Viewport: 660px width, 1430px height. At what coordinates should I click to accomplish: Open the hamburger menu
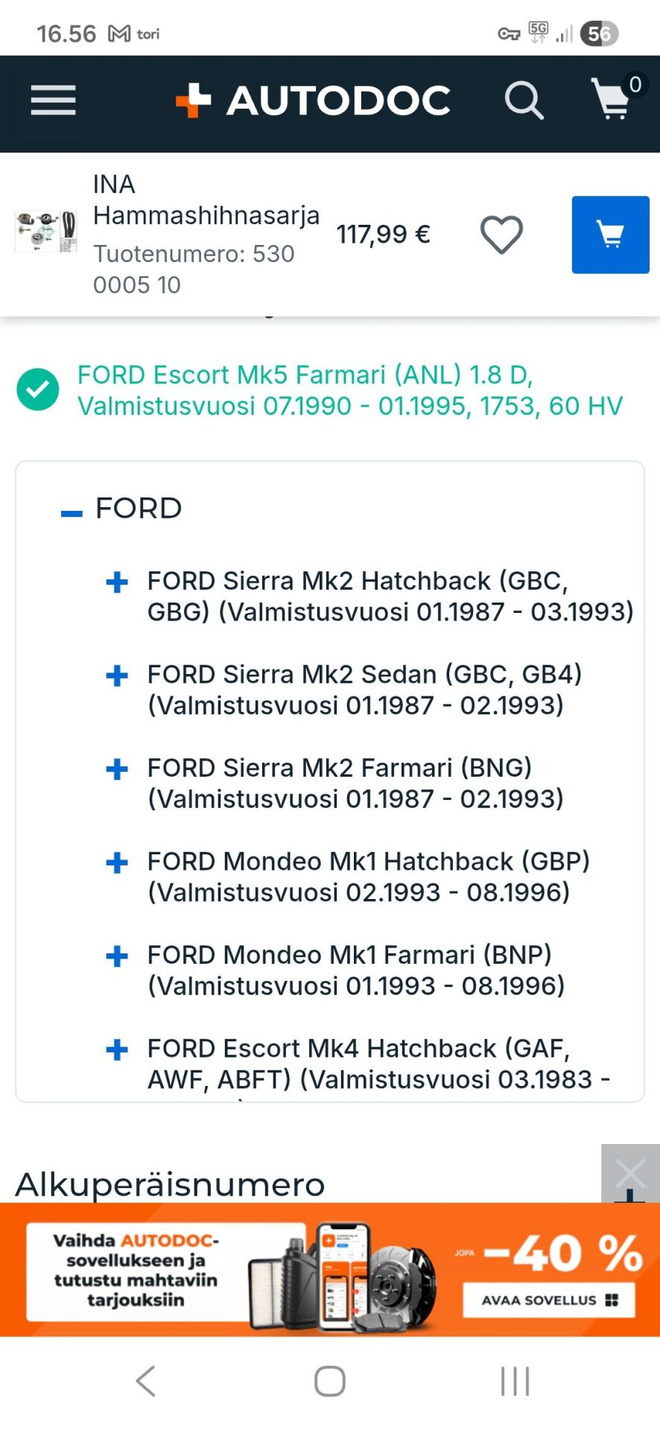tap(53, 101)
